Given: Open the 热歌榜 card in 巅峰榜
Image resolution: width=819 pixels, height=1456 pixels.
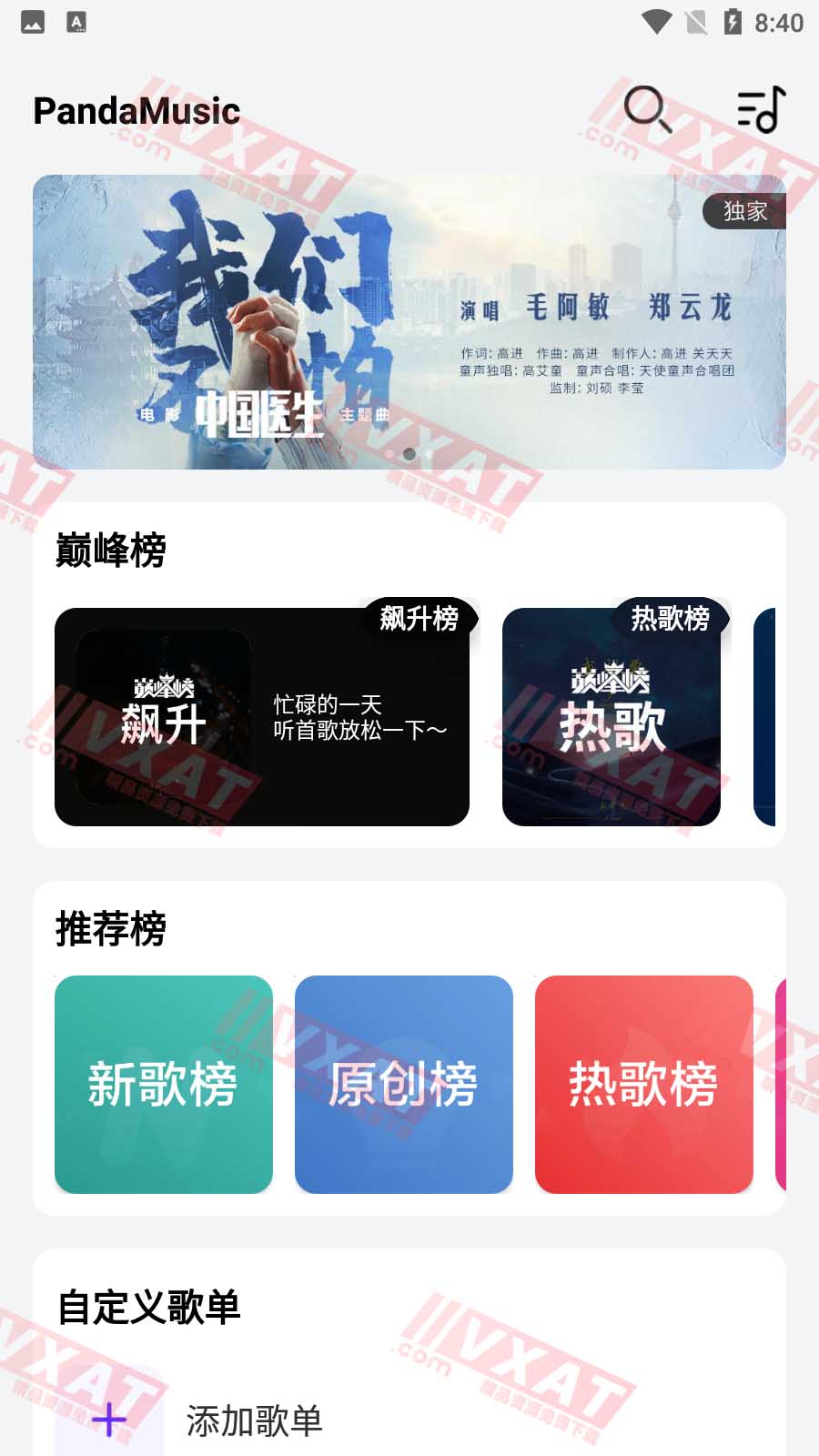Looking at the screenshot, I should [x=612, y=717].
